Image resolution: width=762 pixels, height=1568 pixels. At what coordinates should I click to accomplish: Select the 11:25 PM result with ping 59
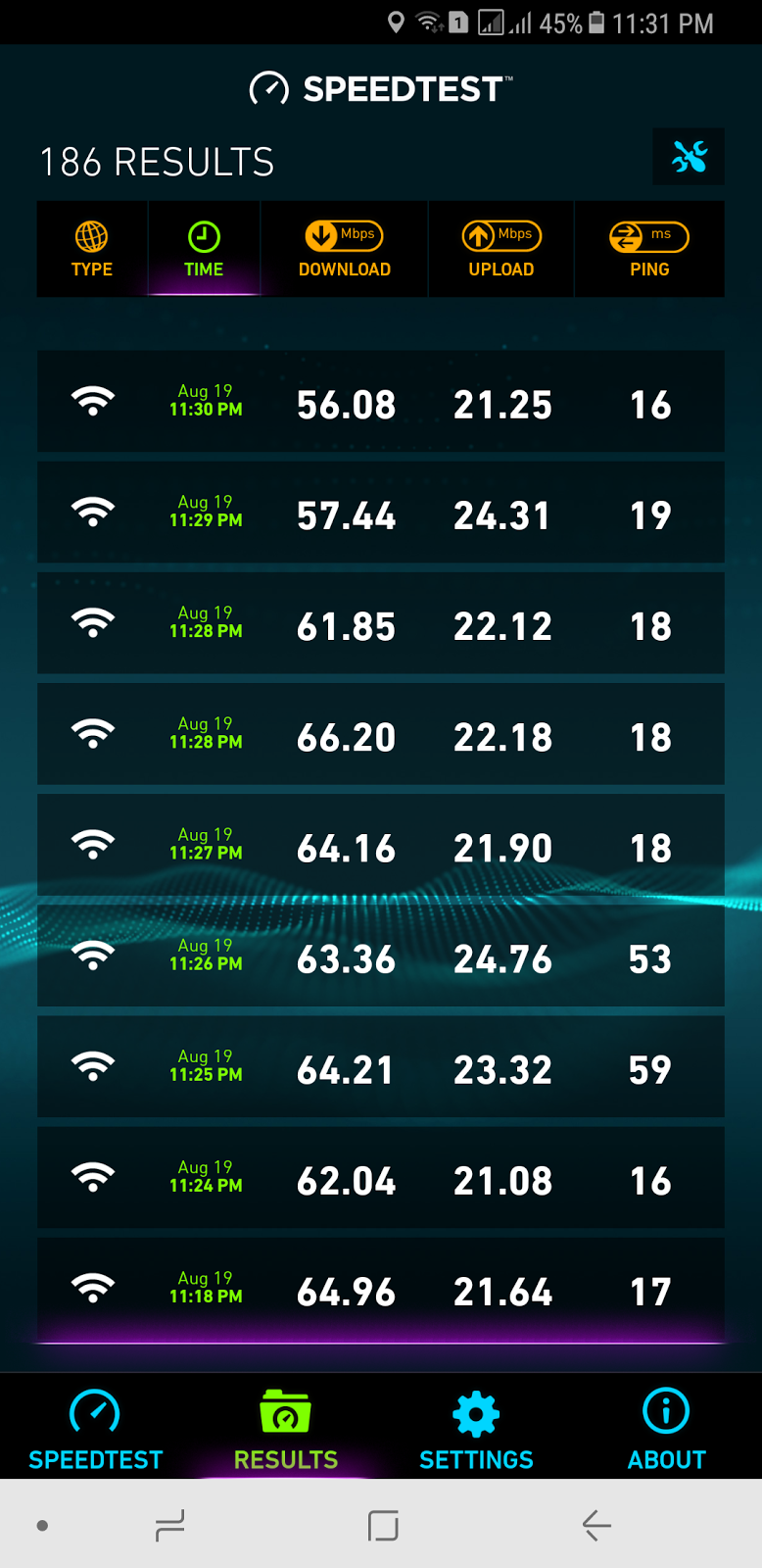point(380,1067)
